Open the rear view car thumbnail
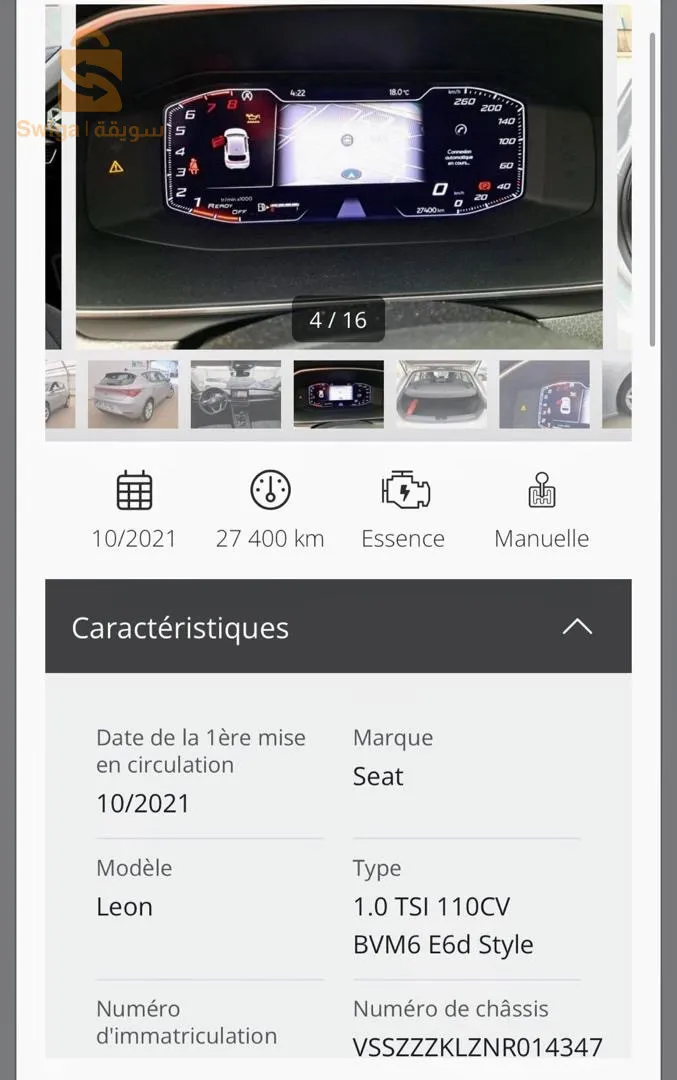Viewport: 677px width, 1080px height. pos(133,394)
